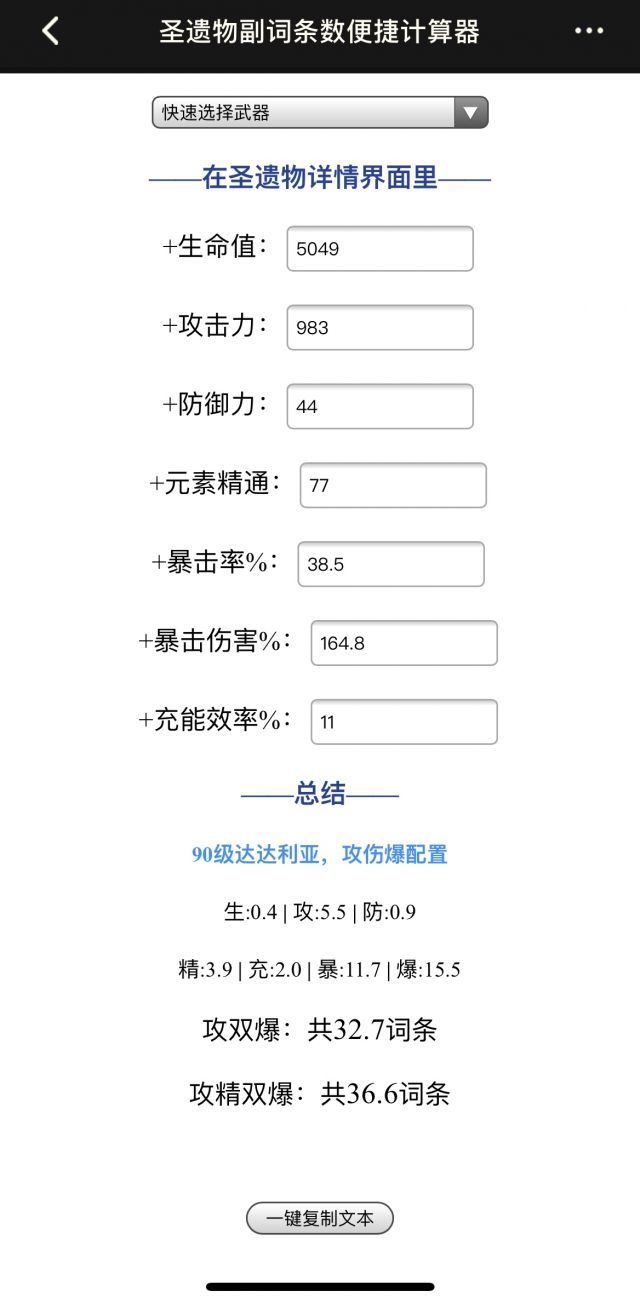Viewport: 640px width, 1303px height.
Task: Copy results with 一键复制文本 button
Action: [x=320, y=1218]
